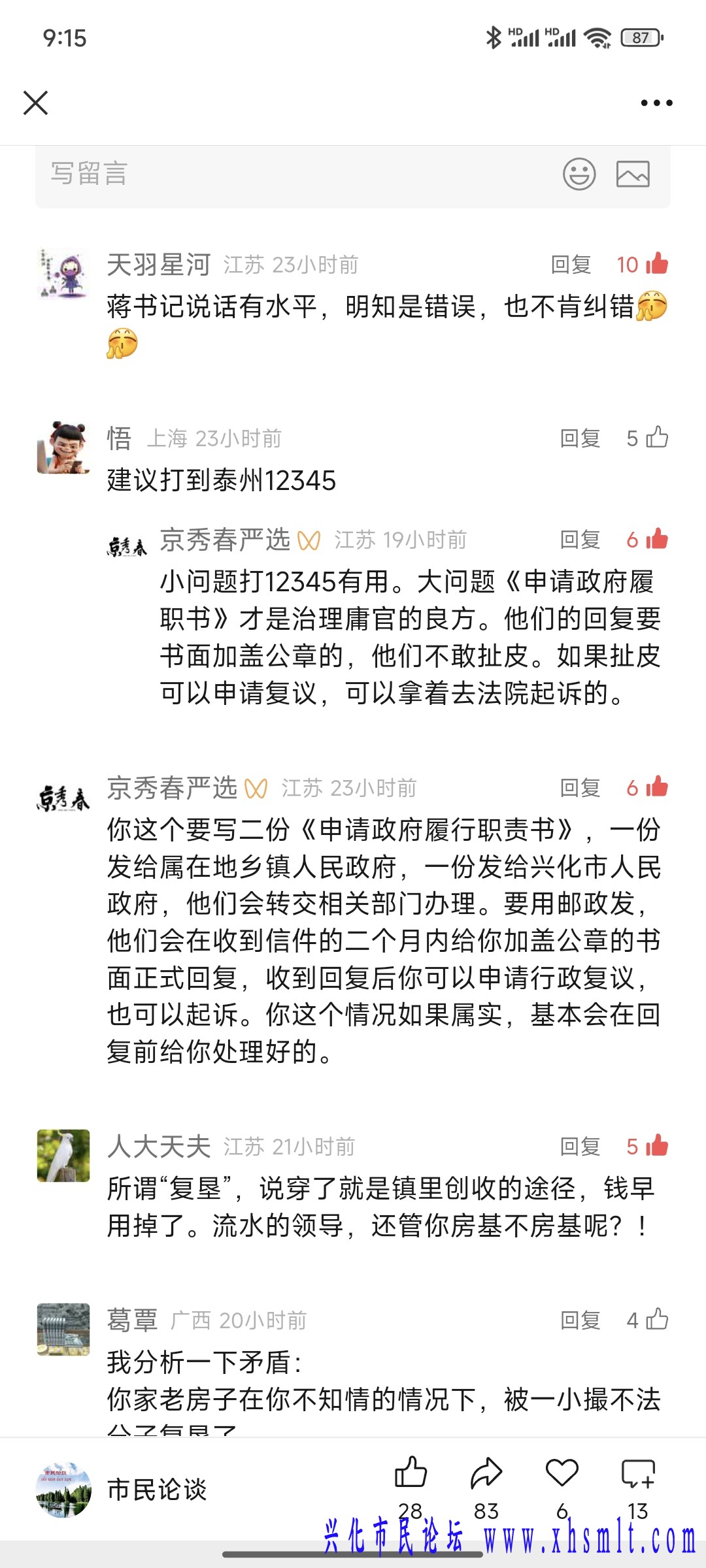The width and height of the screenshot is (706, 1568).
Task: Open the emoji picker in comment box
Action: tap(579, 174)
